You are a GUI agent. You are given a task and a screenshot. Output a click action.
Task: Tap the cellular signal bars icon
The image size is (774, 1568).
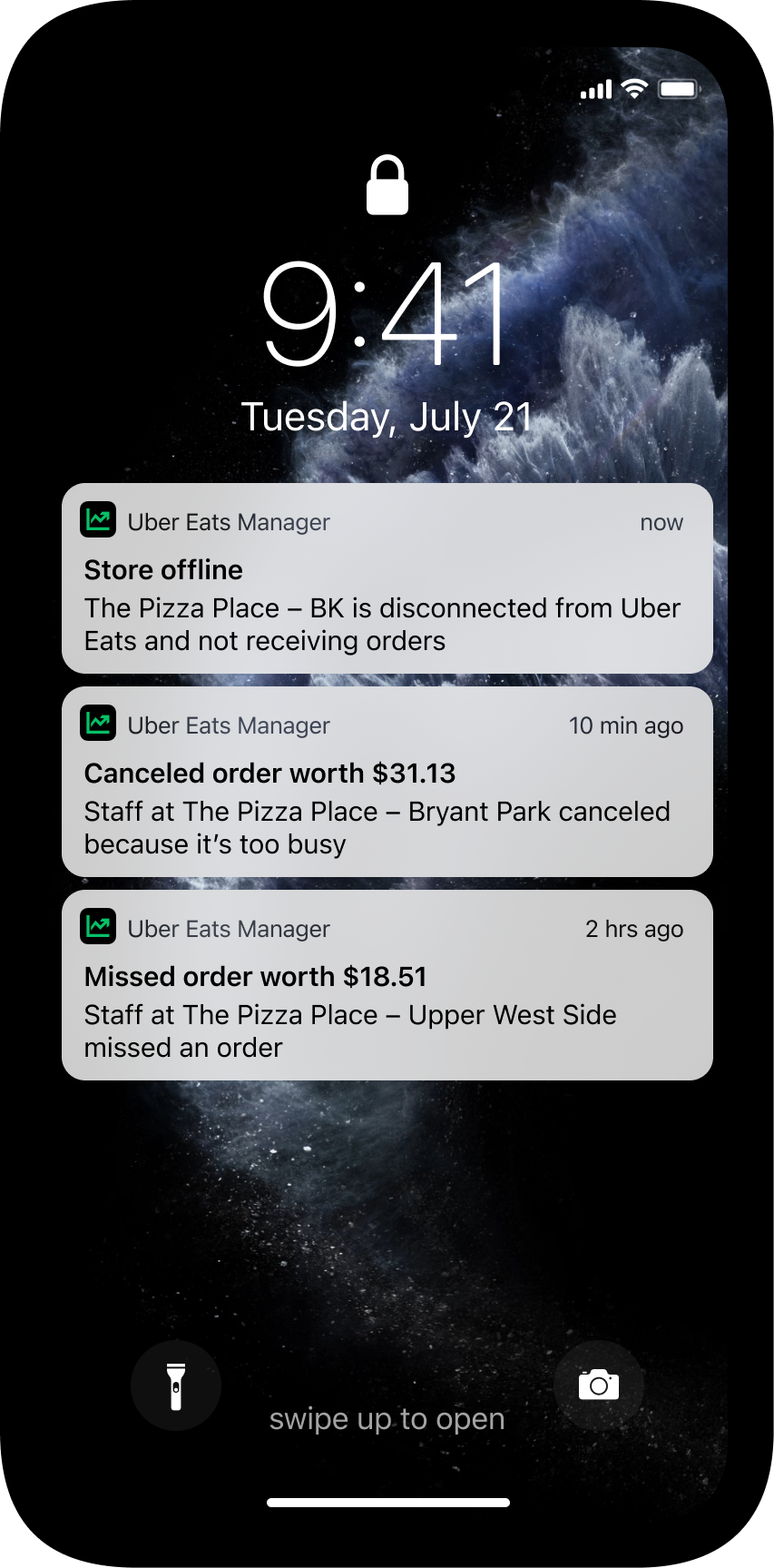click(594, 90)
